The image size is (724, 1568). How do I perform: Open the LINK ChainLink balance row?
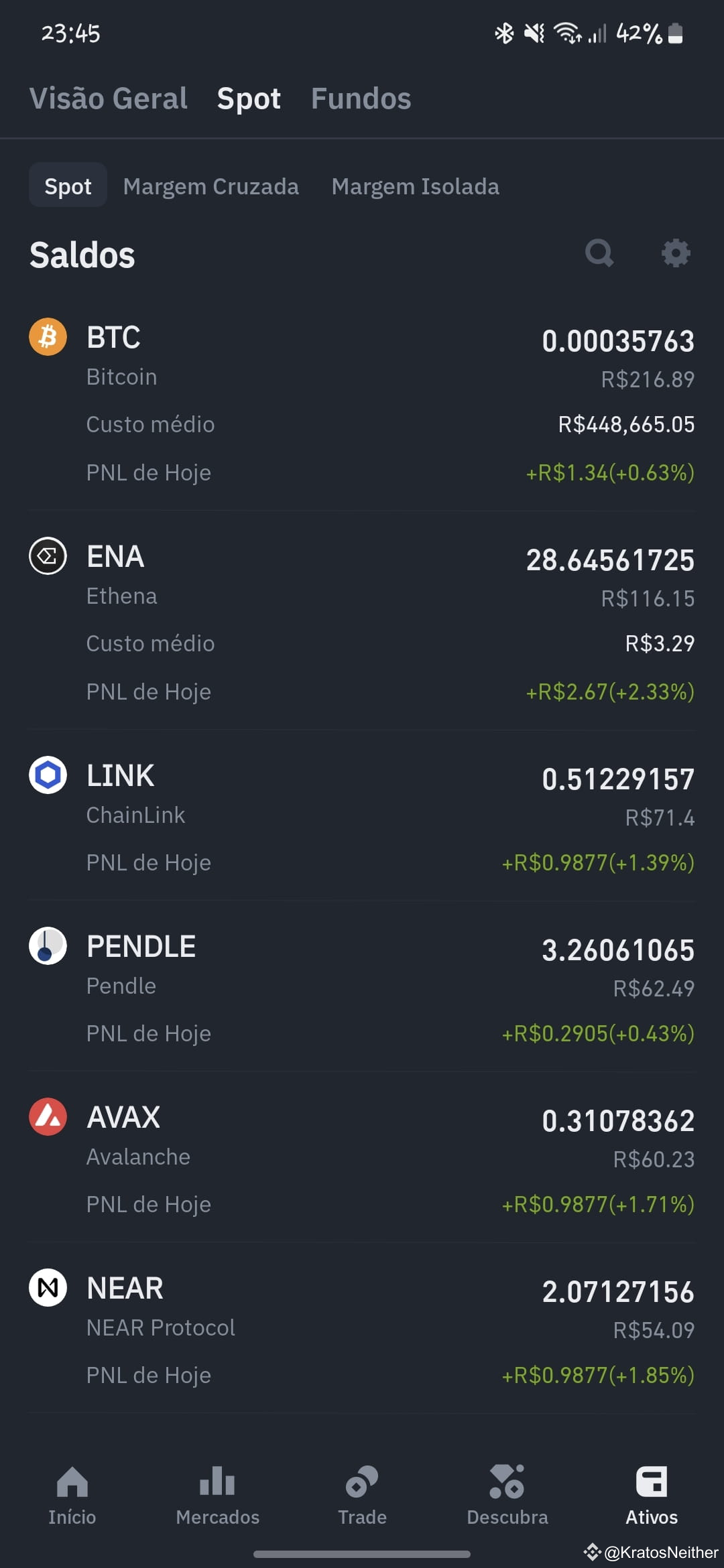pos(362,817)
